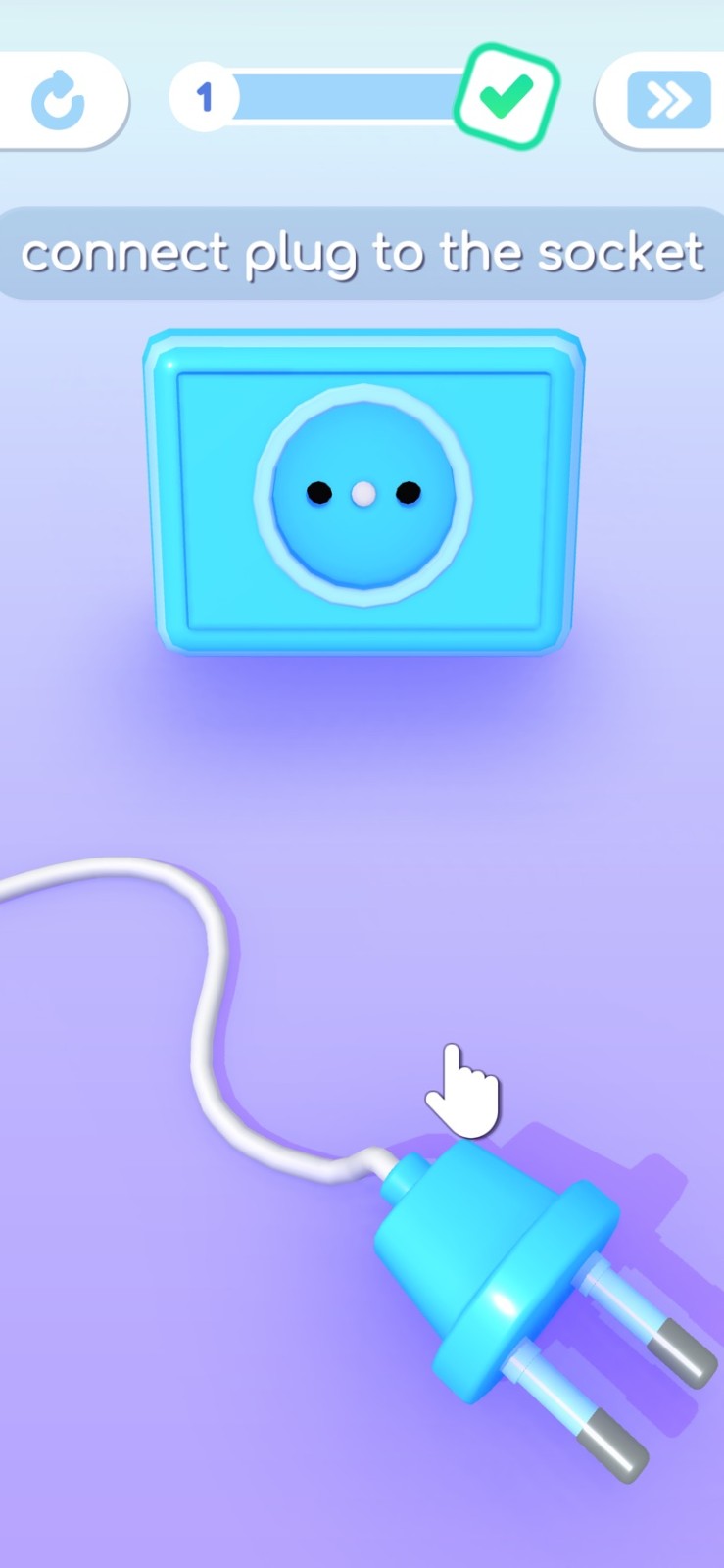Skip this level using the fast-forward button
The width and height of the screenshot is (724, 1568).
pos(668,100)
